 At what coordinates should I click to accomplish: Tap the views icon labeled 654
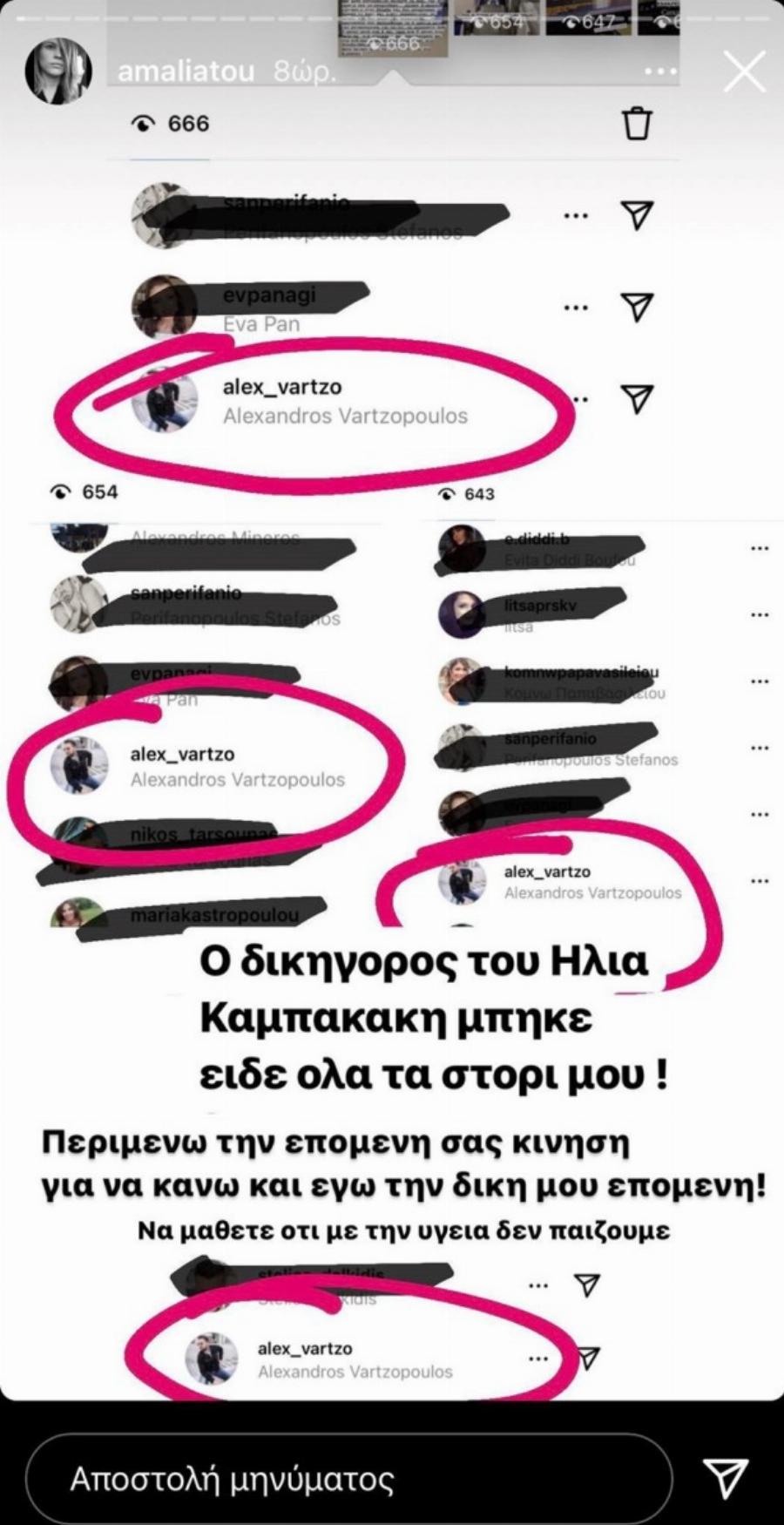point(61,491)
